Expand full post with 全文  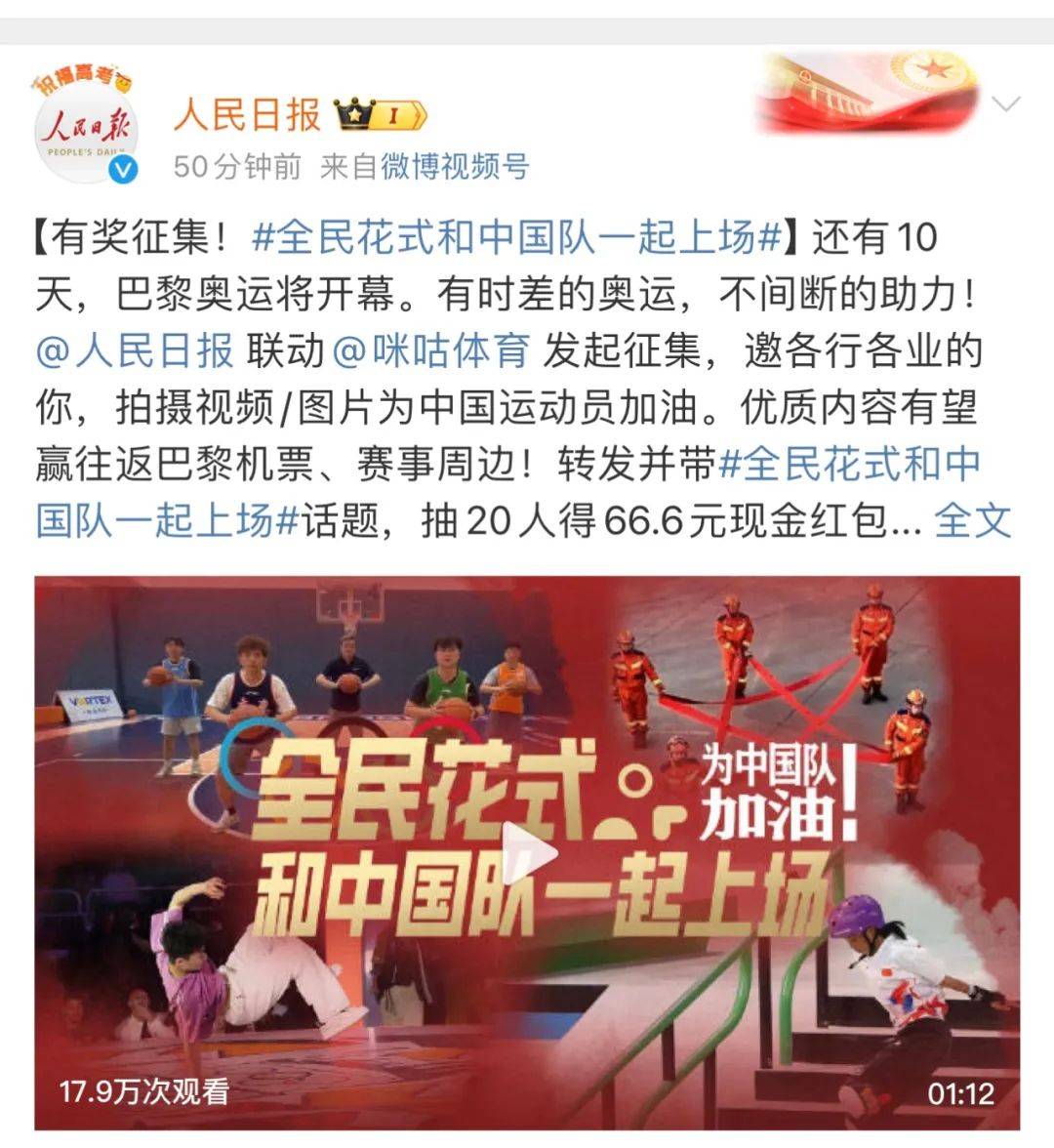point(971,520)
